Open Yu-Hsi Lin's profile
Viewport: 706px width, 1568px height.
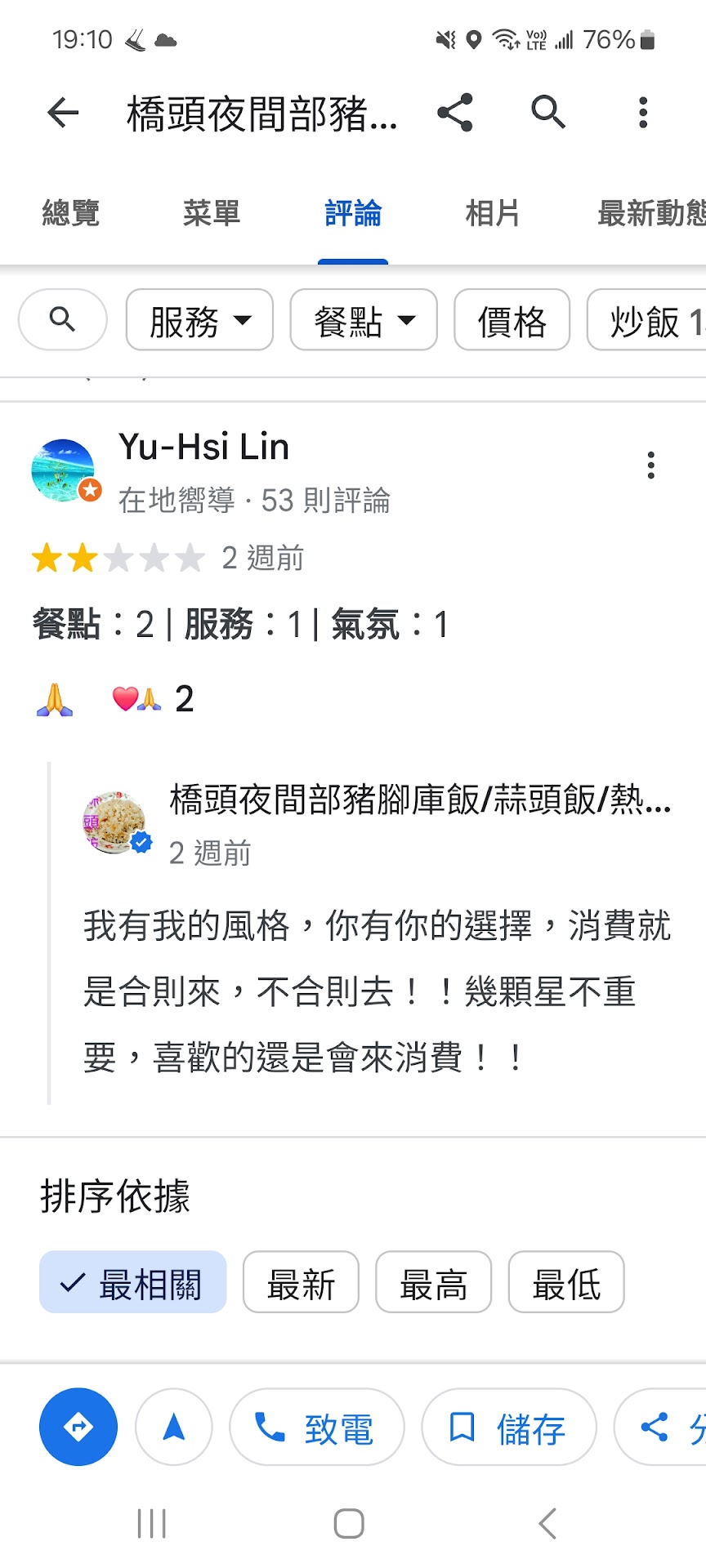203,448
